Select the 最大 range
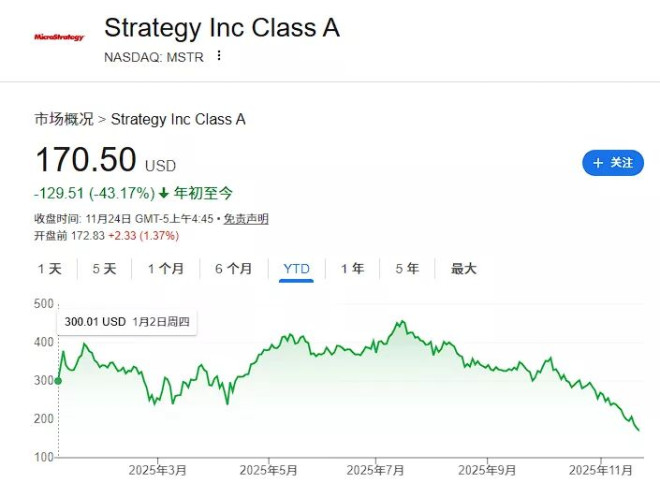 tap(464, 269)
